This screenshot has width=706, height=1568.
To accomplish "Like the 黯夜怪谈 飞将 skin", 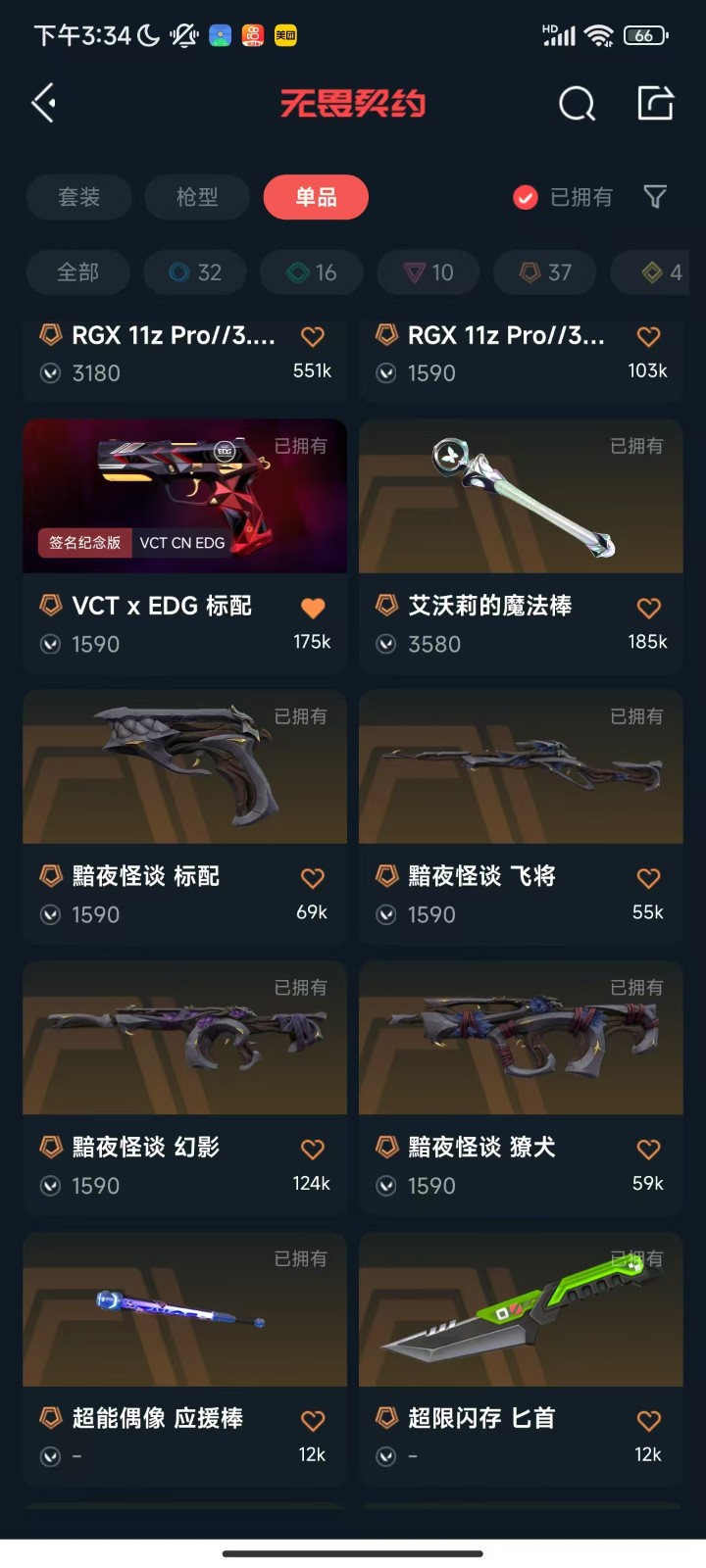I will pyautogui.click(x=648, y=878).
